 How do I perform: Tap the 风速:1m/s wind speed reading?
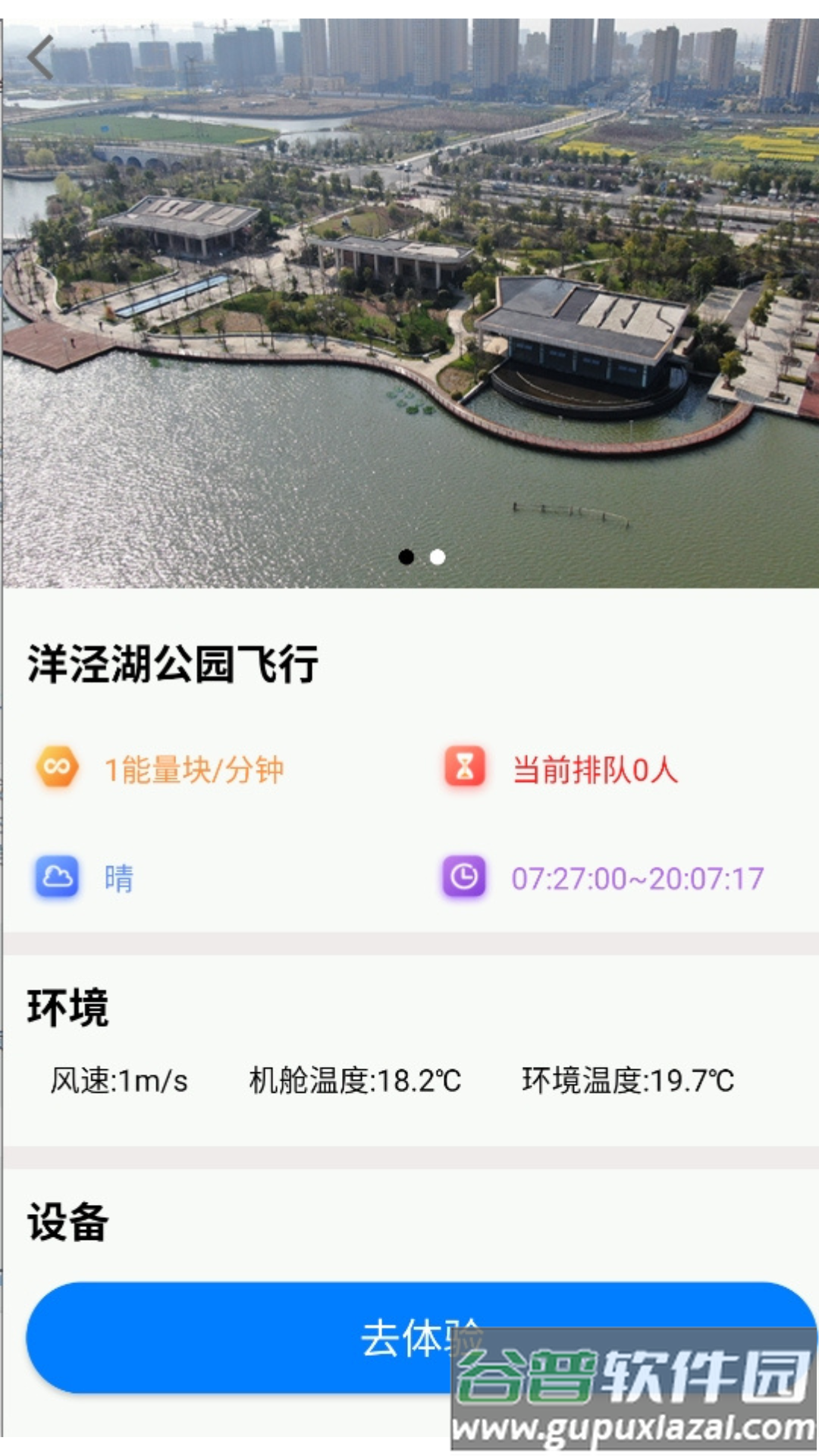coord(118,1077)
